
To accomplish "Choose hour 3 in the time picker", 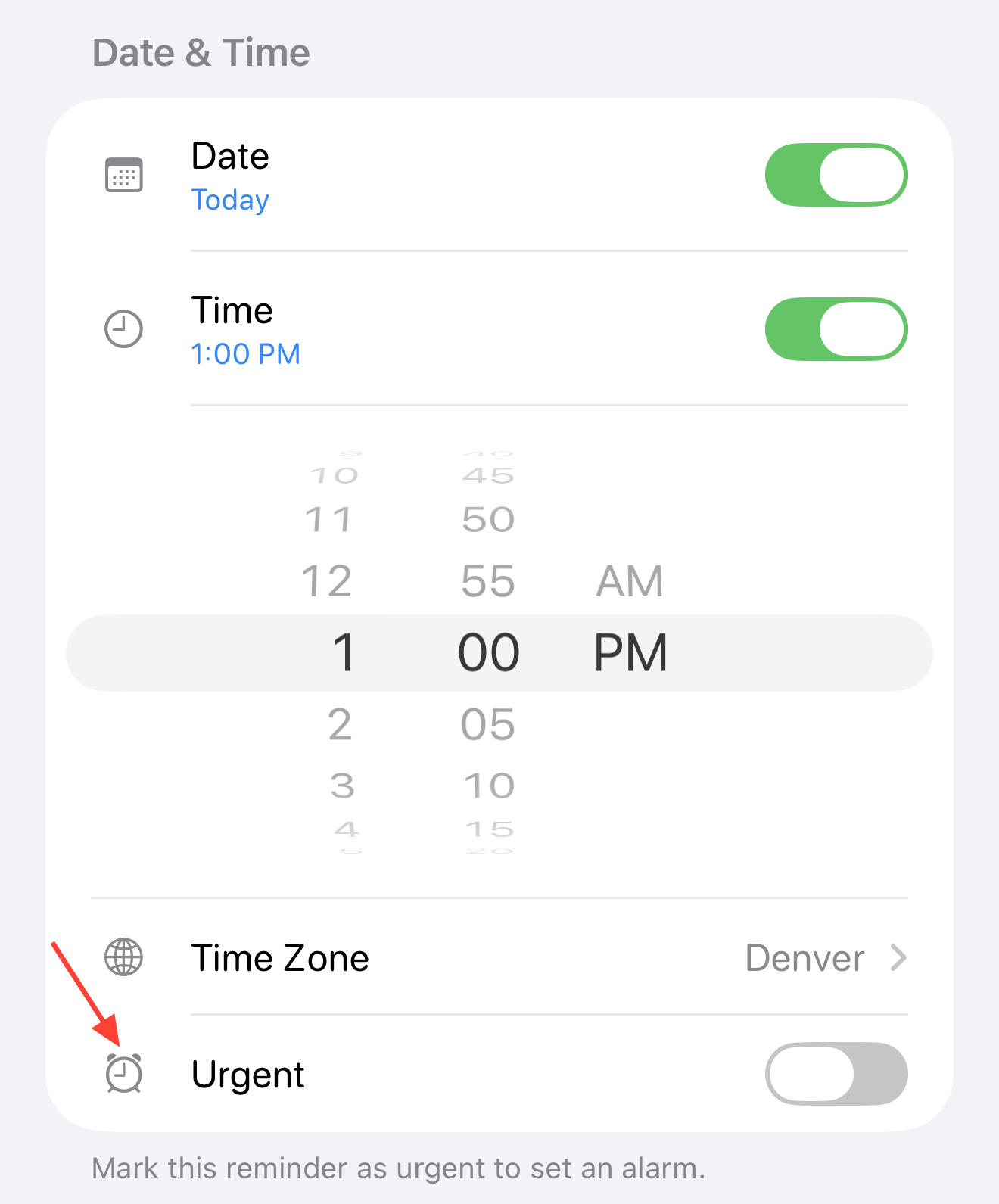I will (342, 786).
